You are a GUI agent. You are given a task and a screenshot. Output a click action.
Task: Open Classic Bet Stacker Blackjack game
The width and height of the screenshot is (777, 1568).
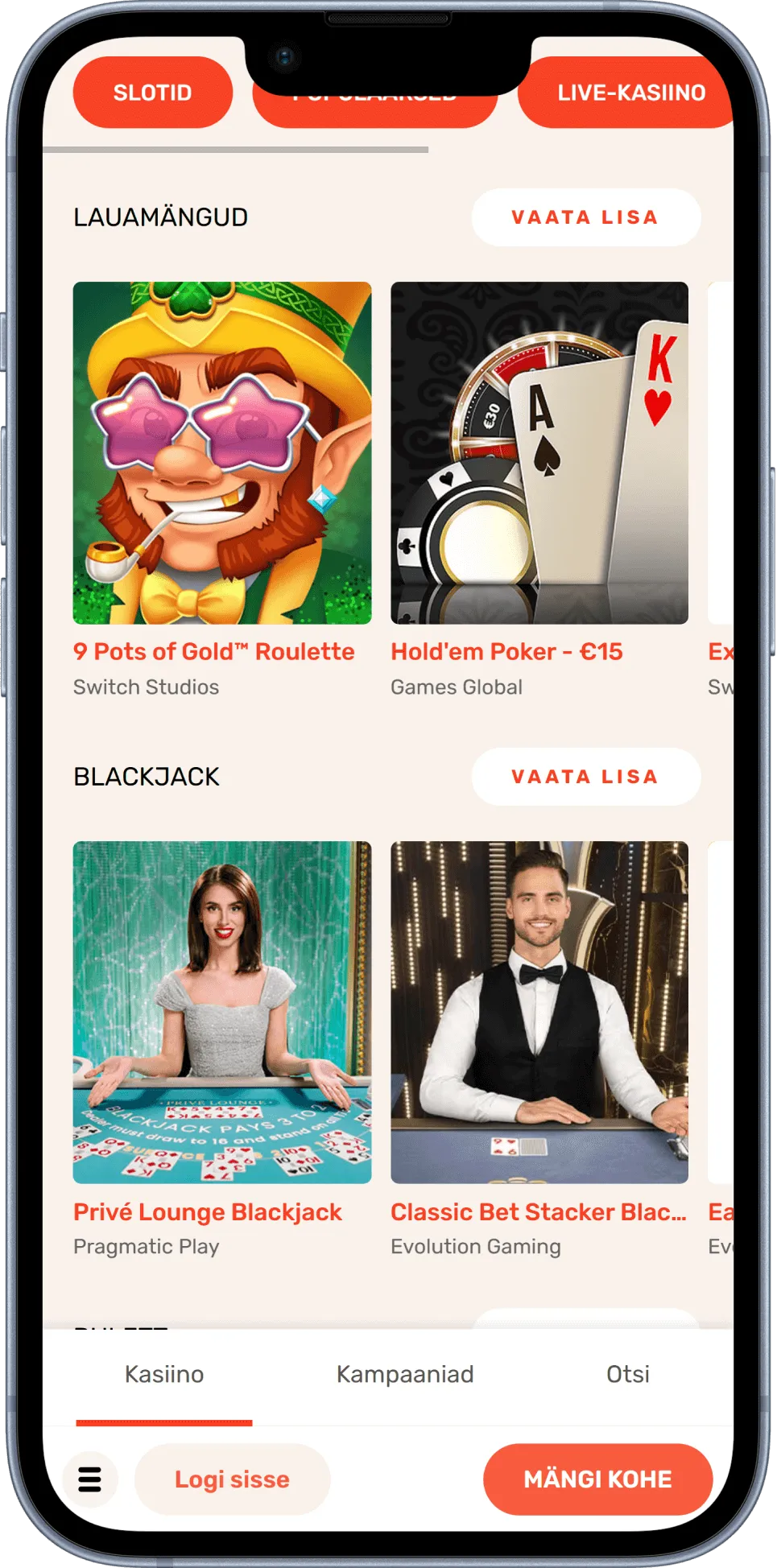click(x=539, y=1013)
